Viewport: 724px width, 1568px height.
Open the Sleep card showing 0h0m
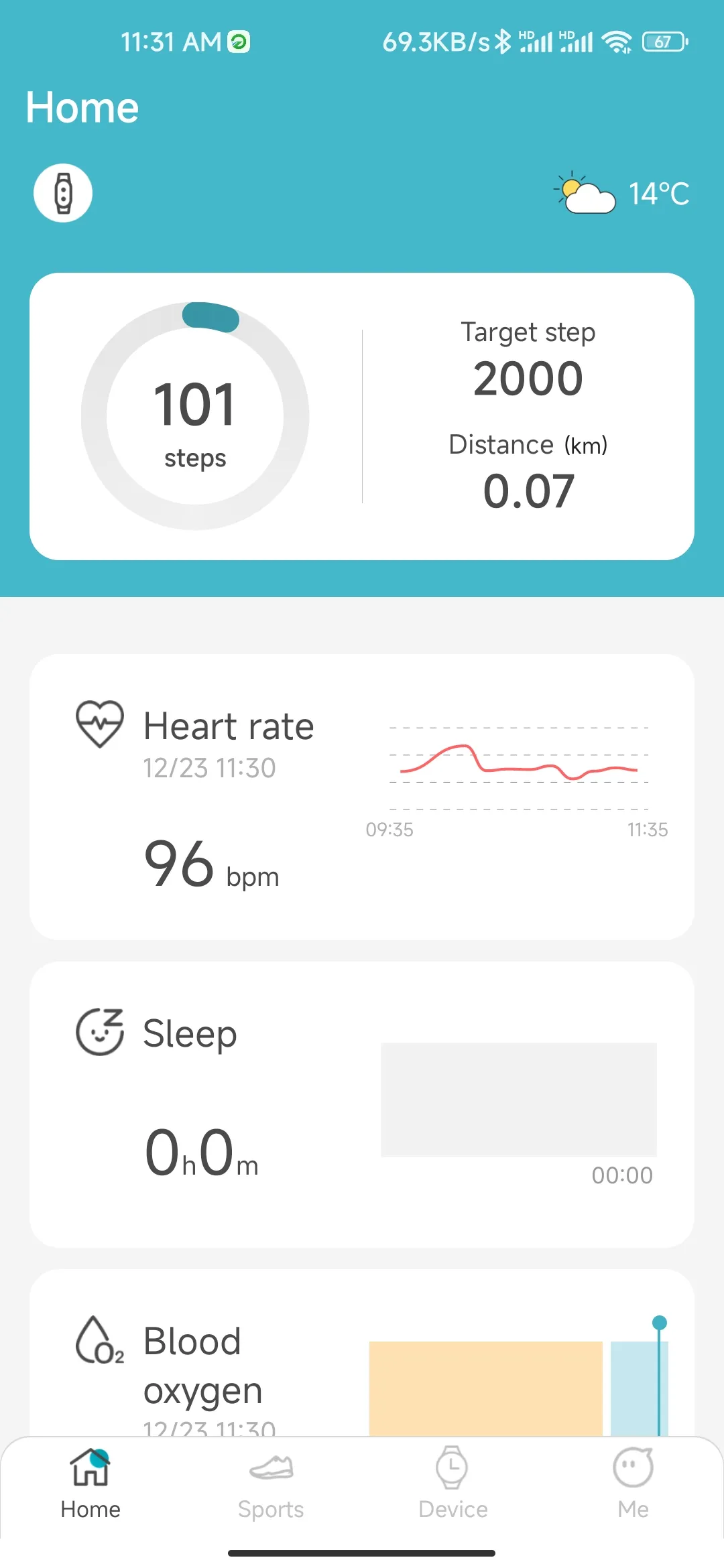click(362, 1106)
